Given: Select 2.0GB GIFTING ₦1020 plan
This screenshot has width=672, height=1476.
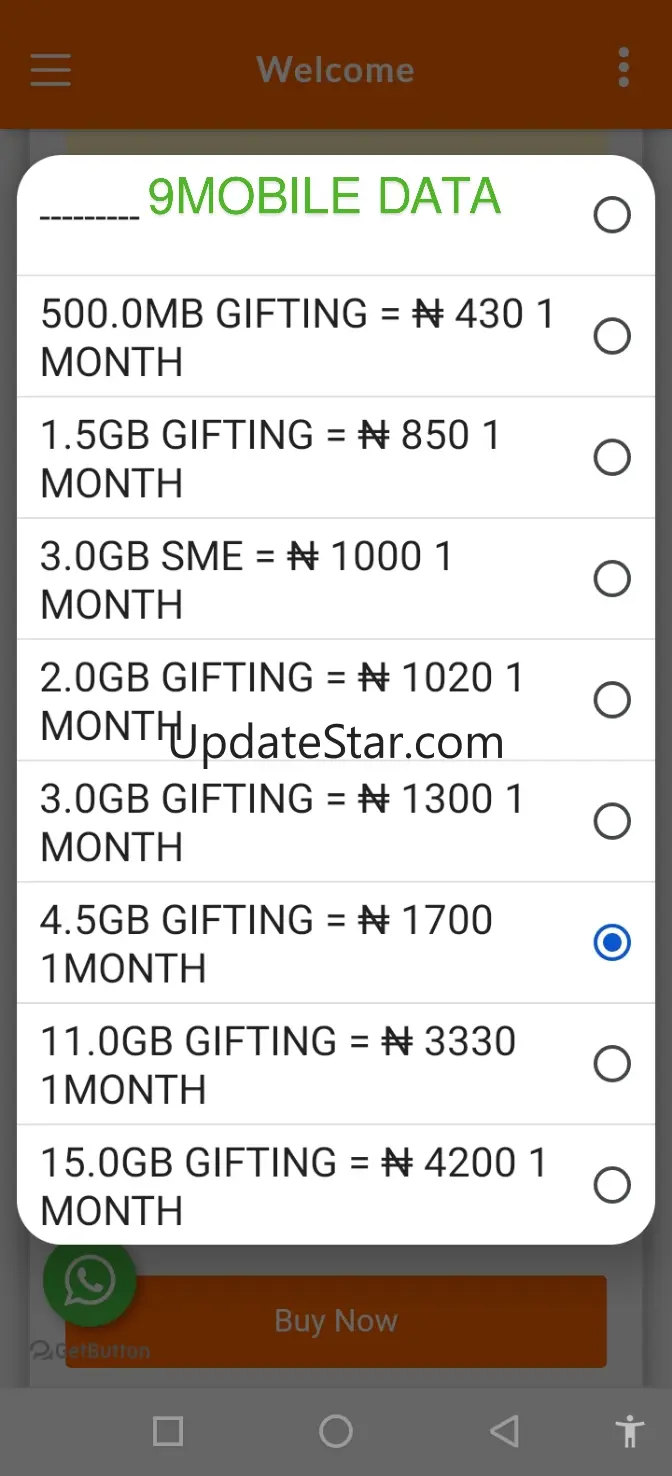Looking at the screenshot, I should point(336,700).
